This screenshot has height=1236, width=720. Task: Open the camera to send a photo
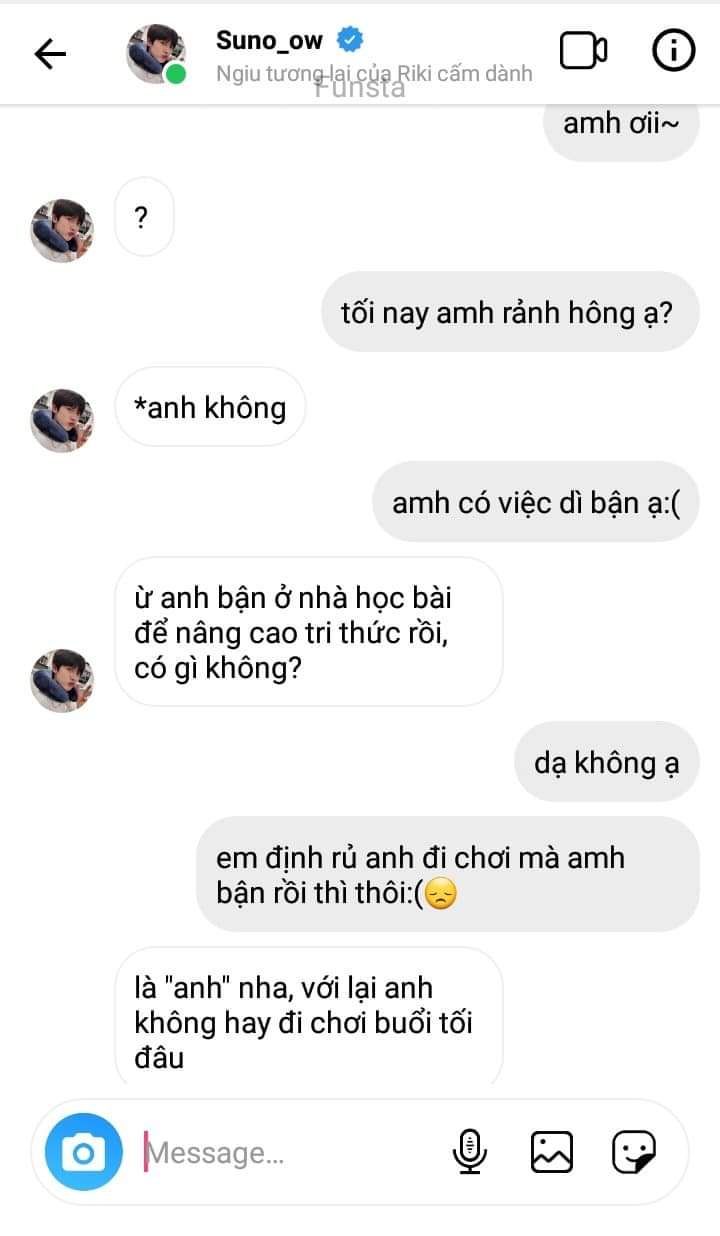[x=83, y=1155]
